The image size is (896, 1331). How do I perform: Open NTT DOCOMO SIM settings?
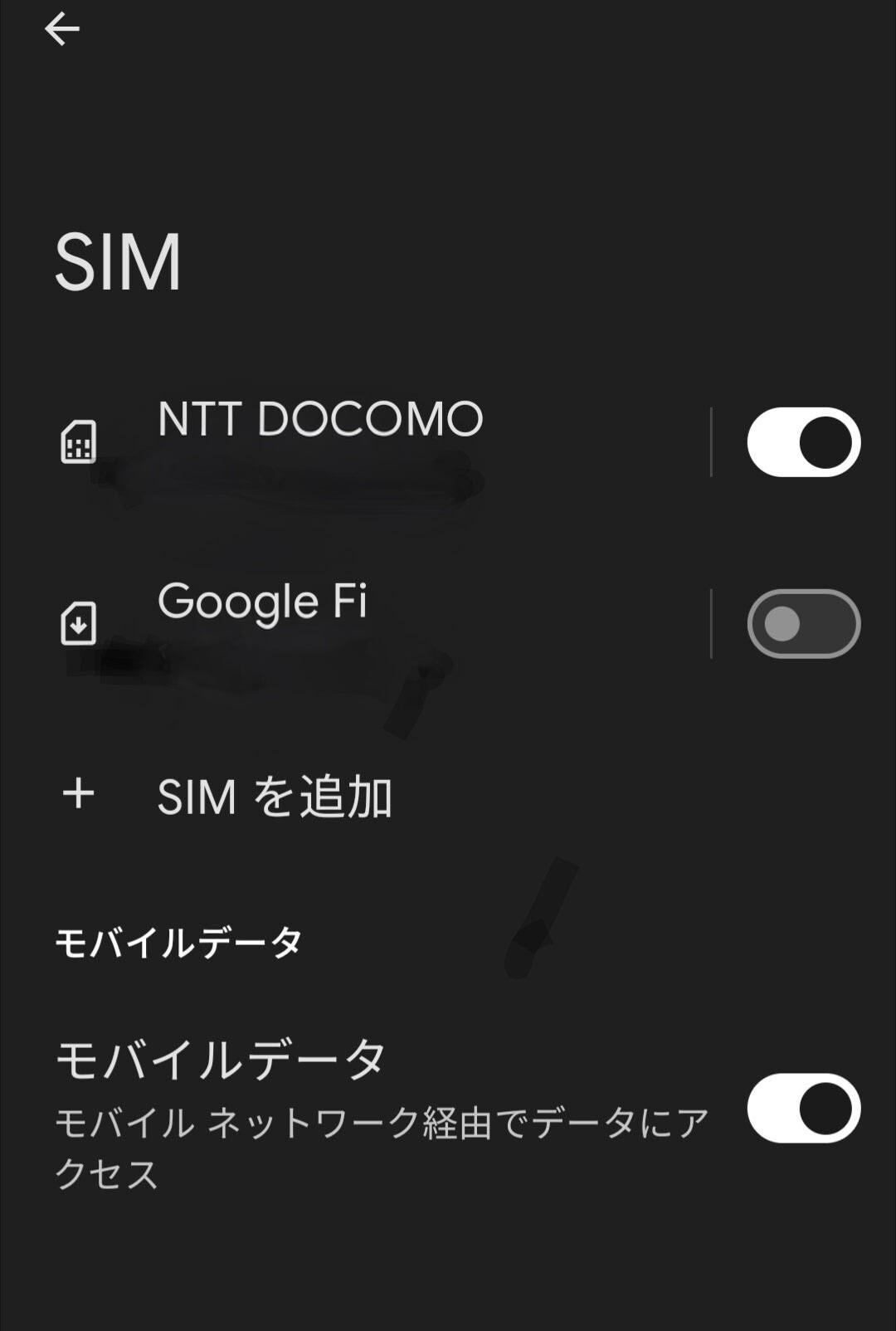coord(357,442)
